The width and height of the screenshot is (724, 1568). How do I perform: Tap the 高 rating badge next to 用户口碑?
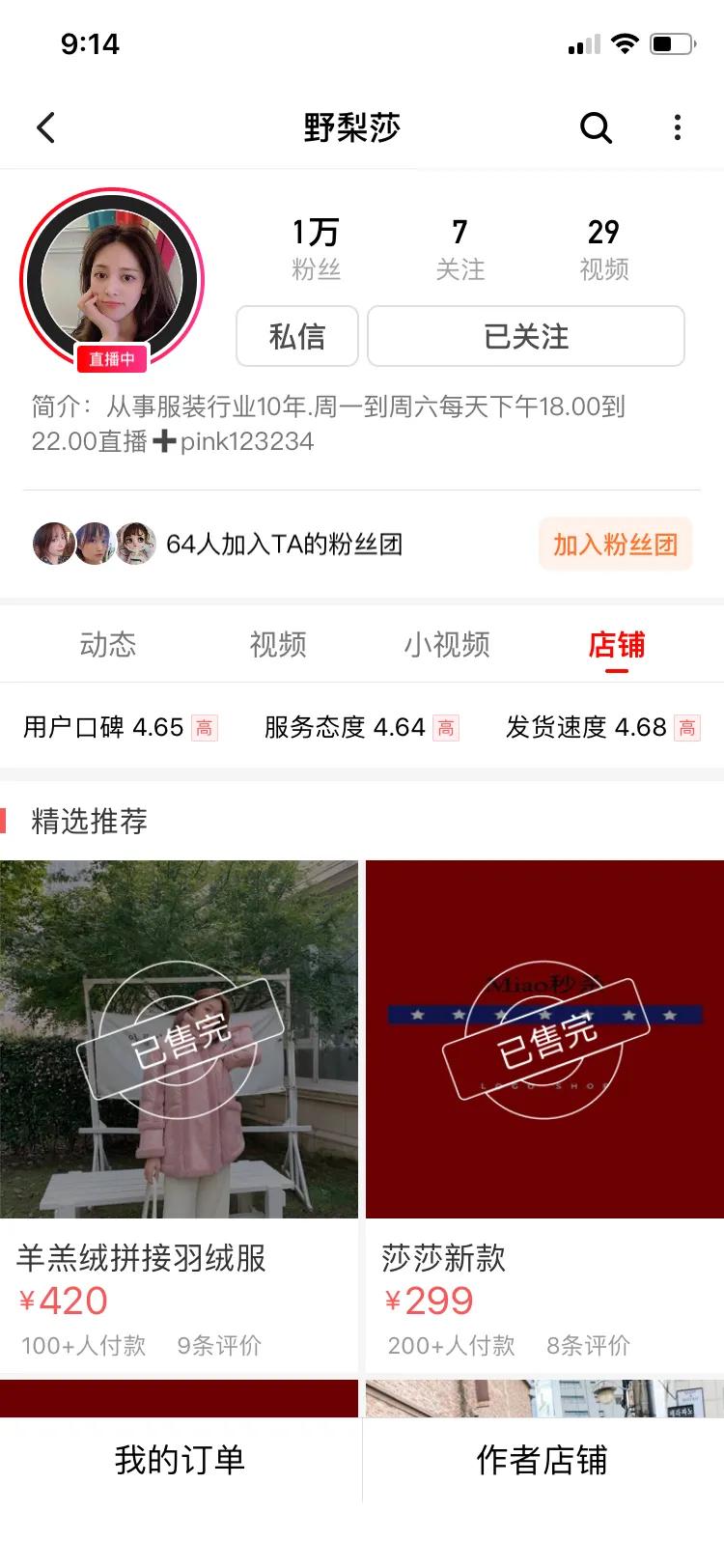[x=207, y=727]
